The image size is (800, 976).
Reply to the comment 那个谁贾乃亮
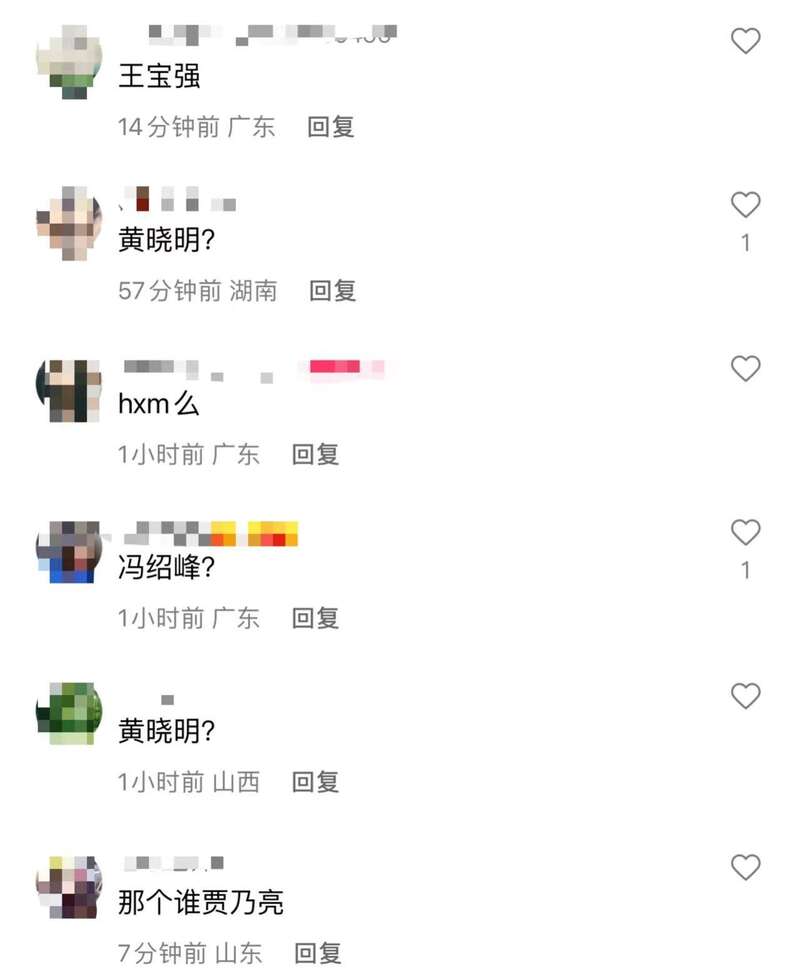click(x=318, y=953)
